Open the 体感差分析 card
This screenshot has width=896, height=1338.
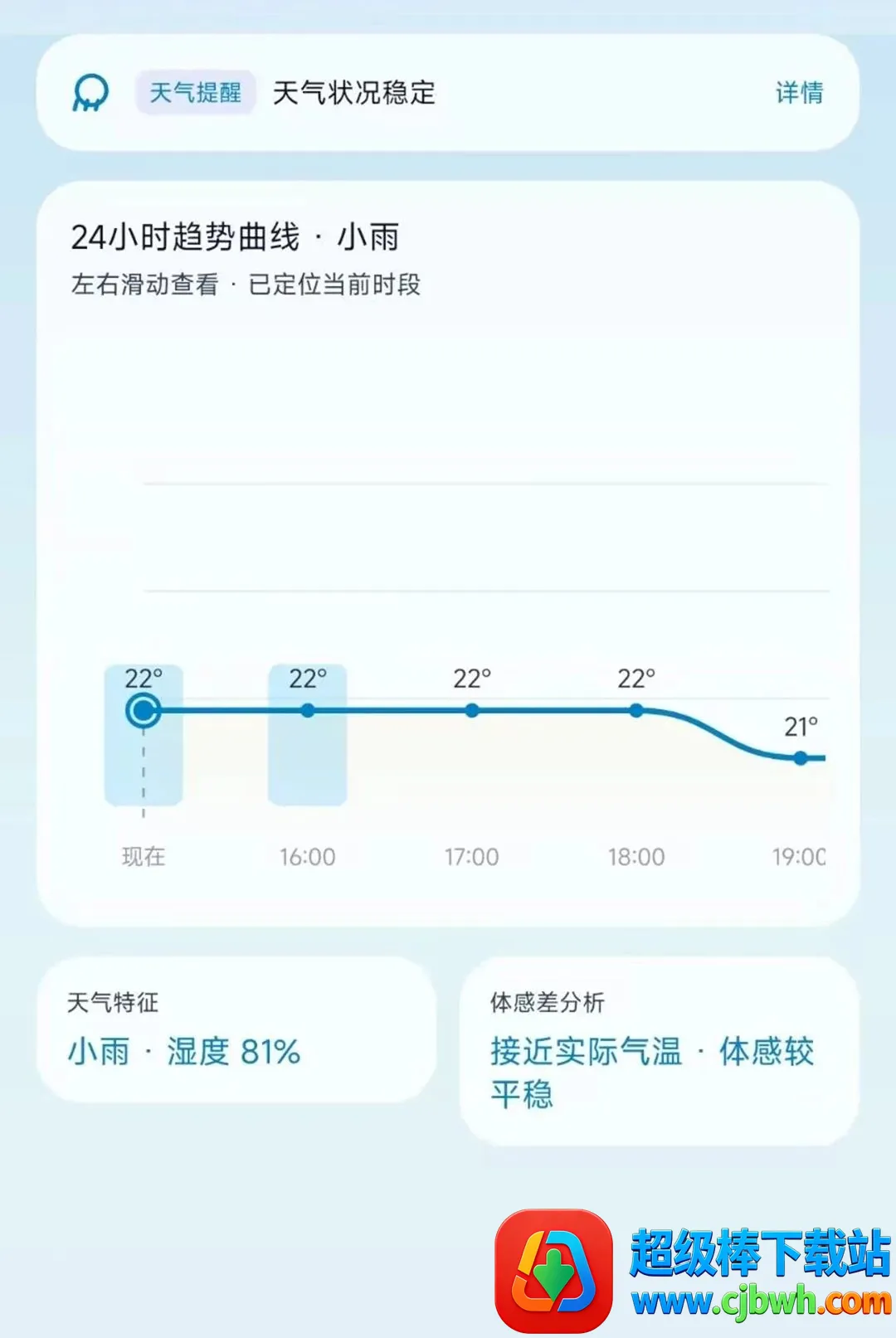click(660, 1051)
